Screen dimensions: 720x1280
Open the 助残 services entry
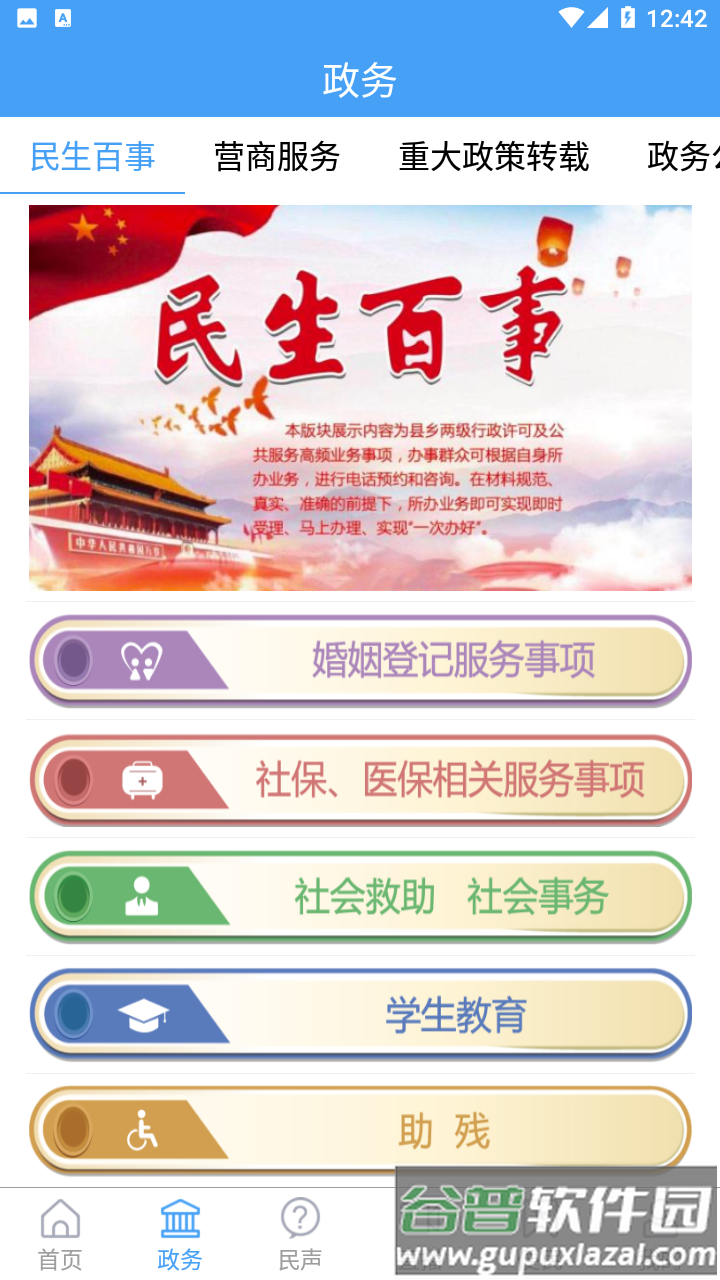click(x=360, y=1131)
